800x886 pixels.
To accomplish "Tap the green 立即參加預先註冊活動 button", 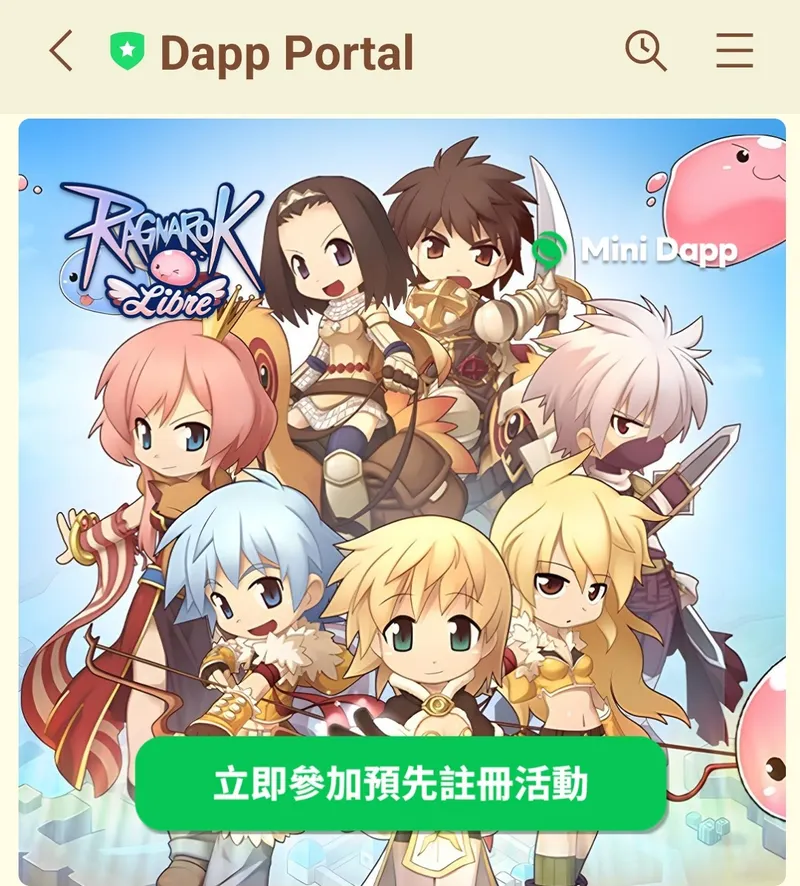I will click(400, 784).
